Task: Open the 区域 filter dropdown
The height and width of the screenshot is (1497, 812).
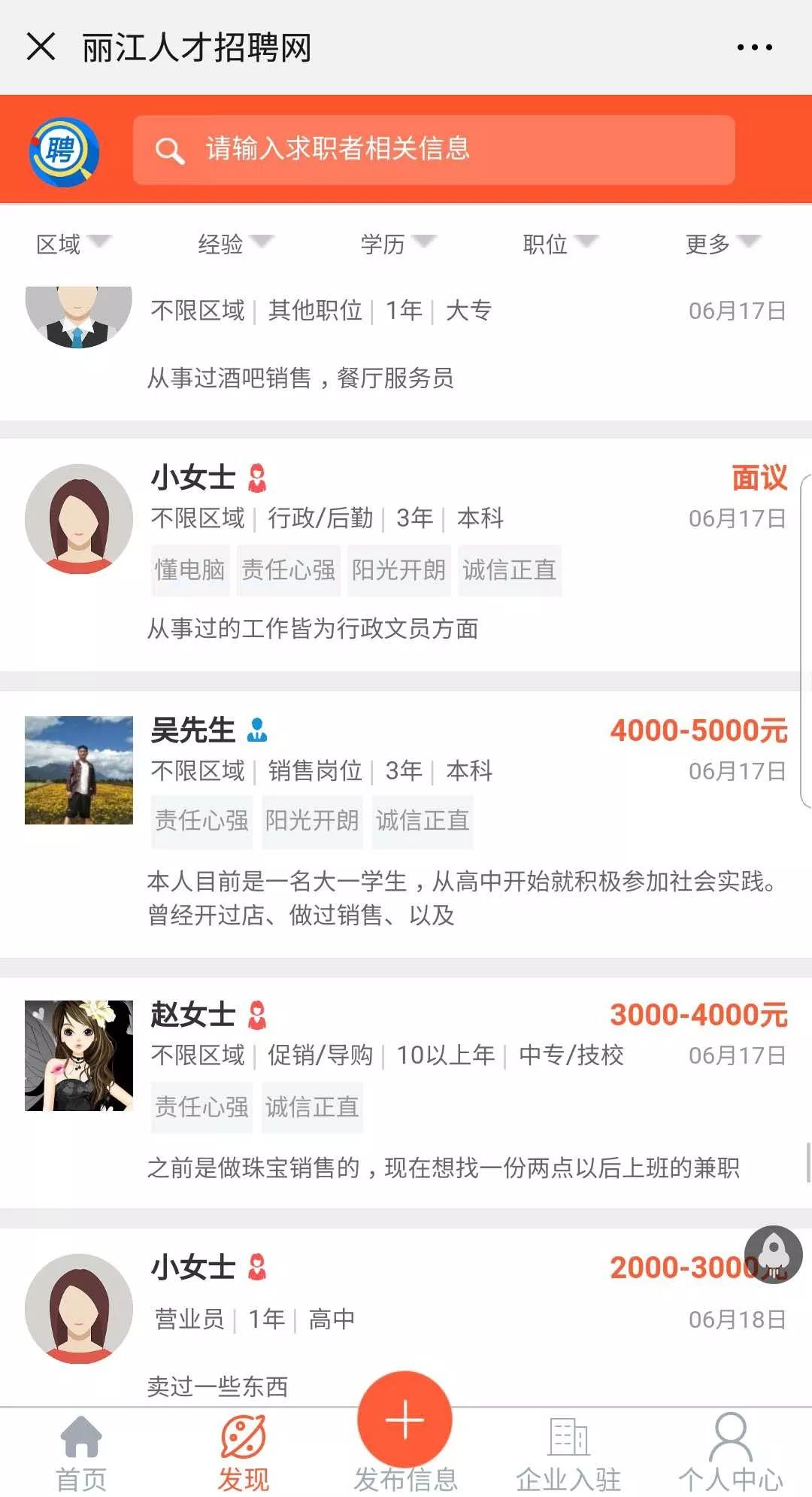Action: click(x=73, y=243)
